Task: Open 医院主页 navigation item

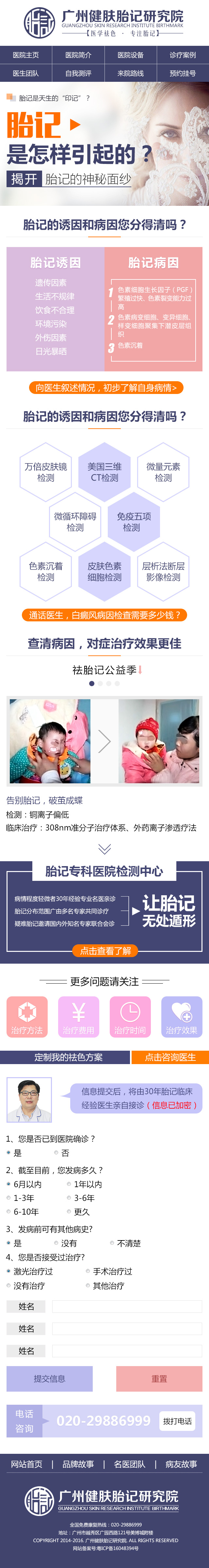Action: (26, 55)
